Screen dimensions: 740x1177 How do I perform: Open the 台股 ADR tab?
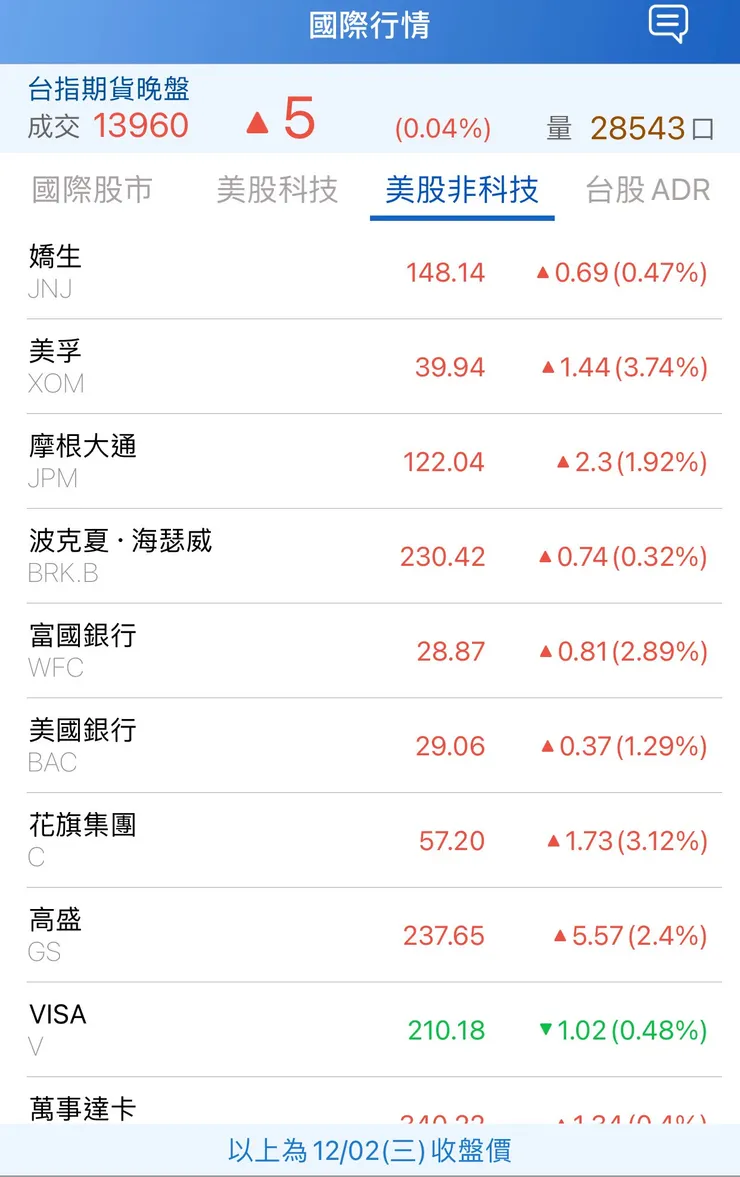point(648,190)
